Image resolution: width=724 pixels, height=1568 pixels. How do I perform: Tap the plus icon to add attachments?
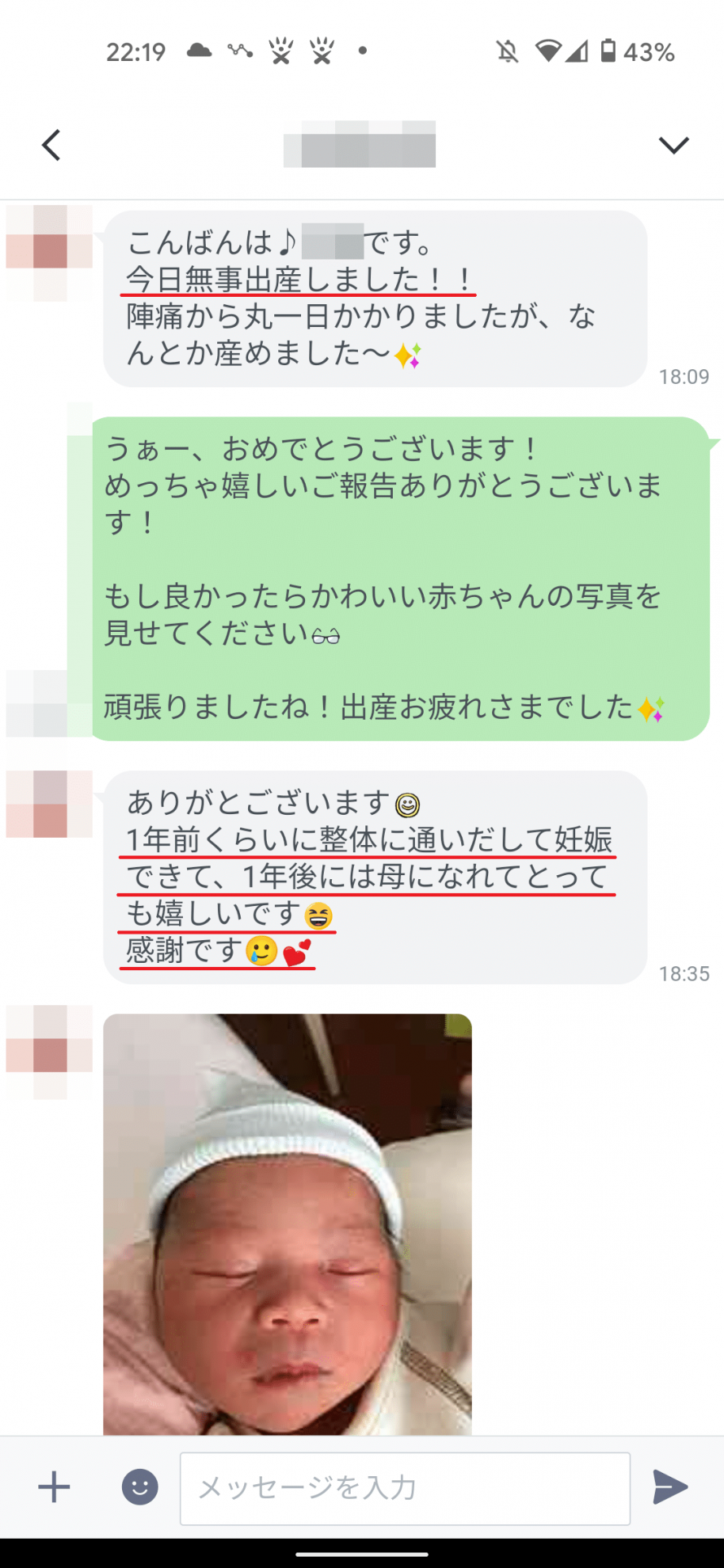tap(55, 1487)
